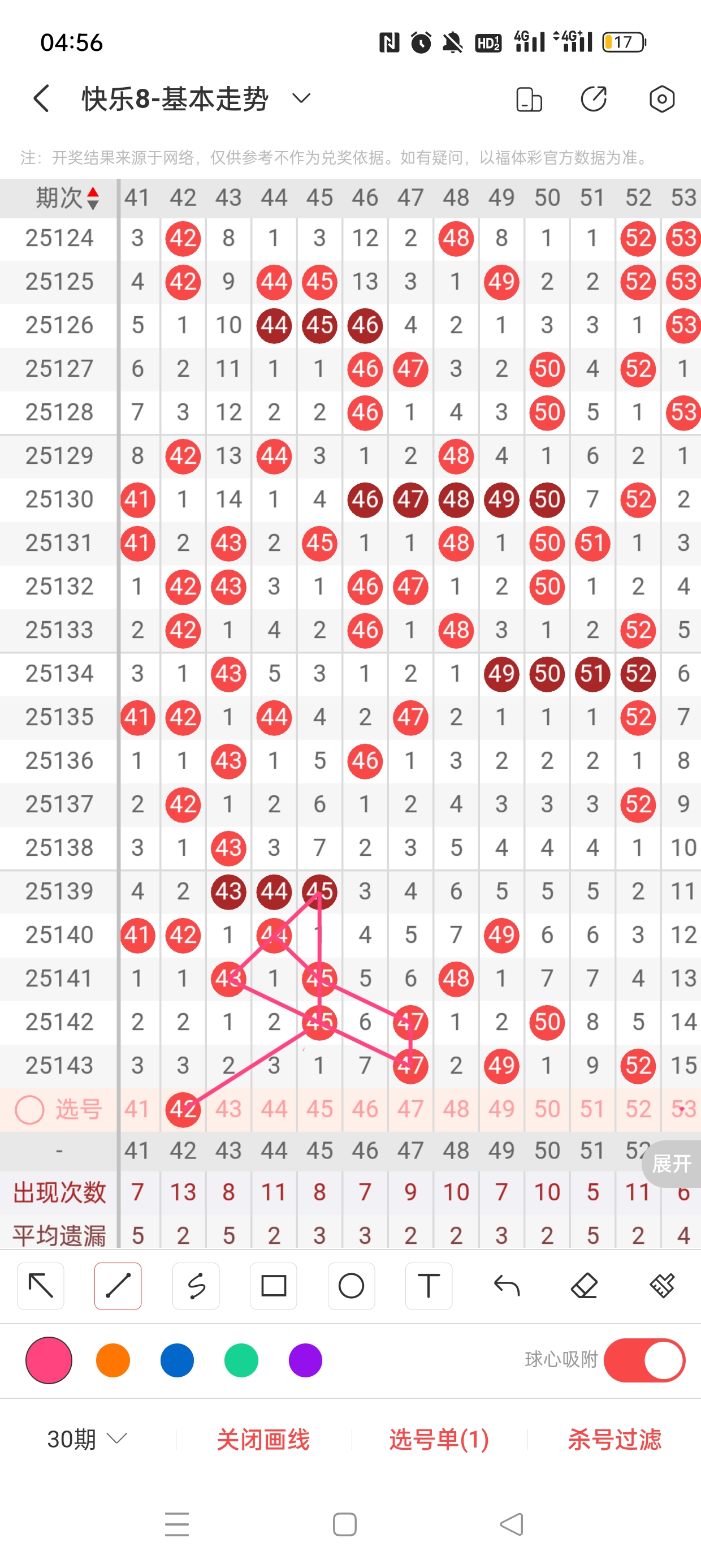The height and width of the screenshot is (1568, 701).
Task: Toggle the screen orientation icon
Action: pos(529,99)
